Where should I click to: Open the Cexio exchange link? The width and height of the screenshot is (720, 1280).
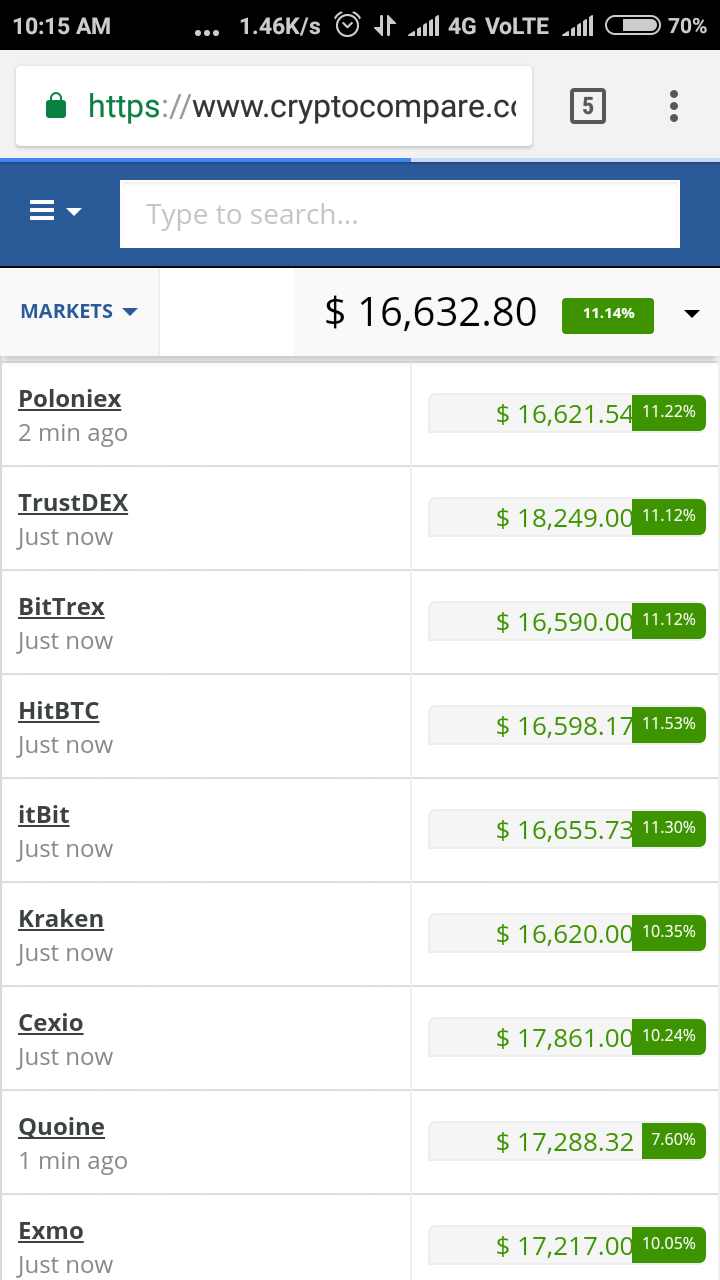51,1023
